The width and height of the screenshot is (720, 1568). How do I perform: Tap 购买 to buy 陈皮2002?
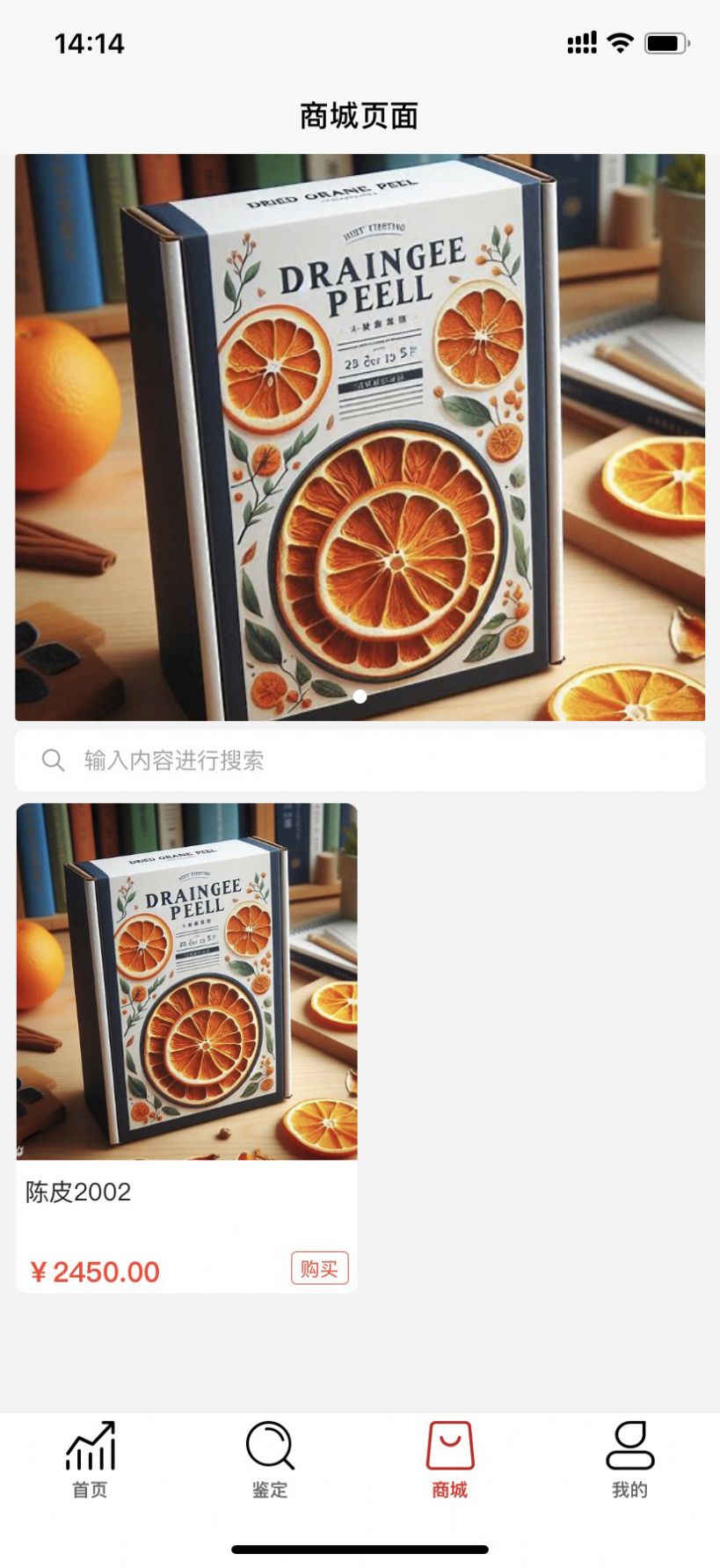point(319,1268)
